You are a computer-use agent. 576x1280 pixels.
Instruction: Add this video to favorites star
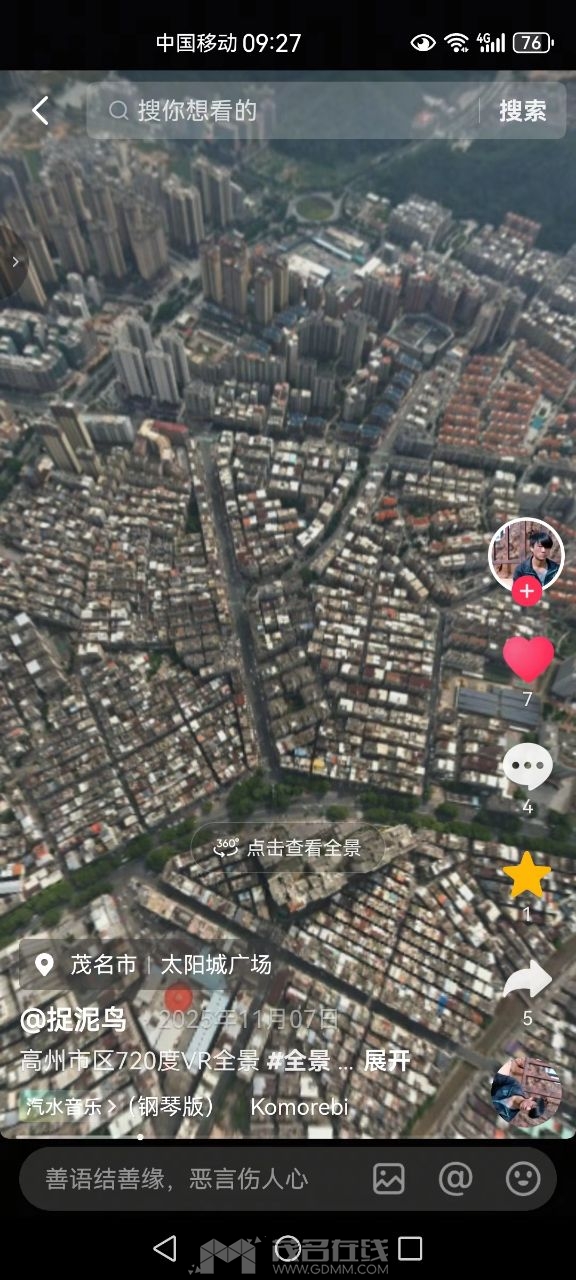pos(527,876)
